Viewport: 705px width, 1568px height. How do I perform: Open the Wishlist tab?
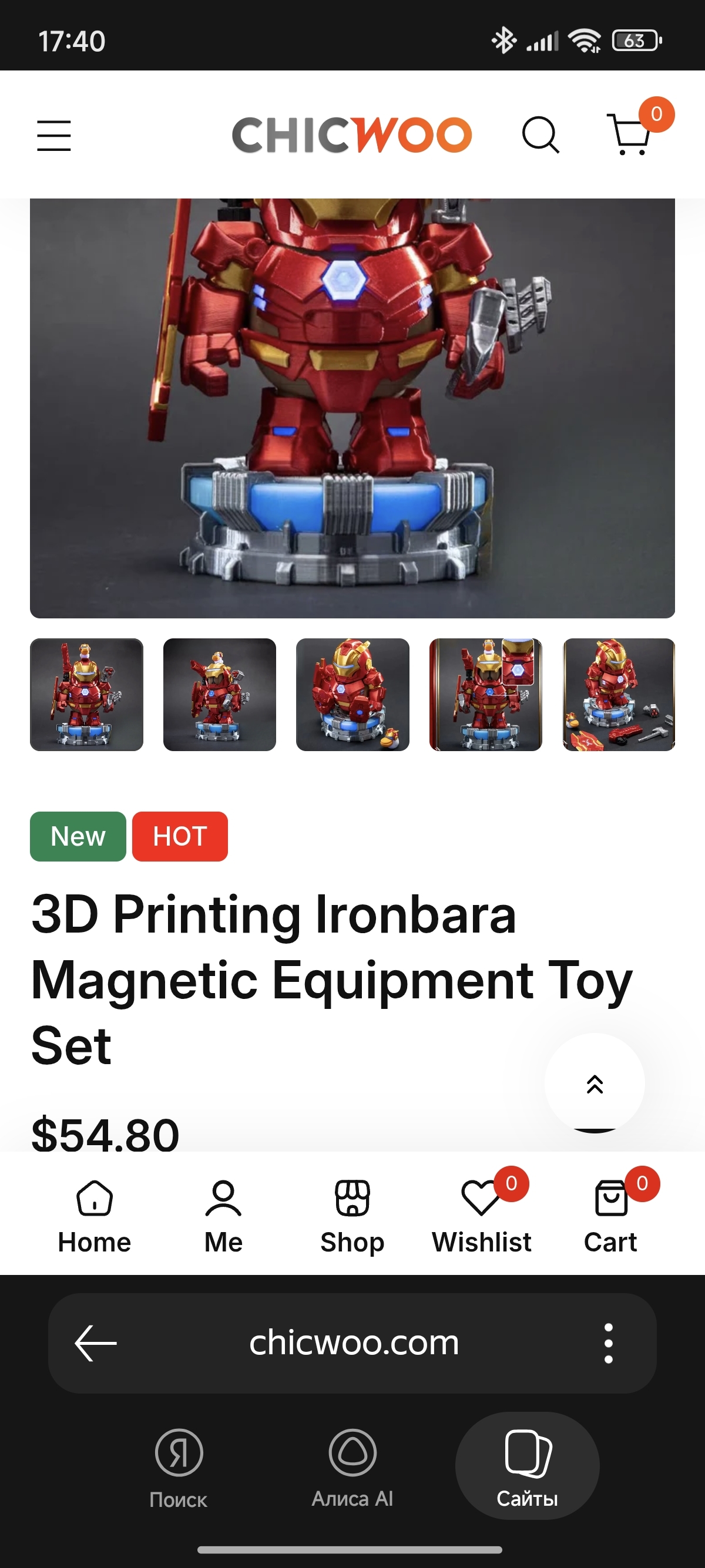[x=482, y=1210]
